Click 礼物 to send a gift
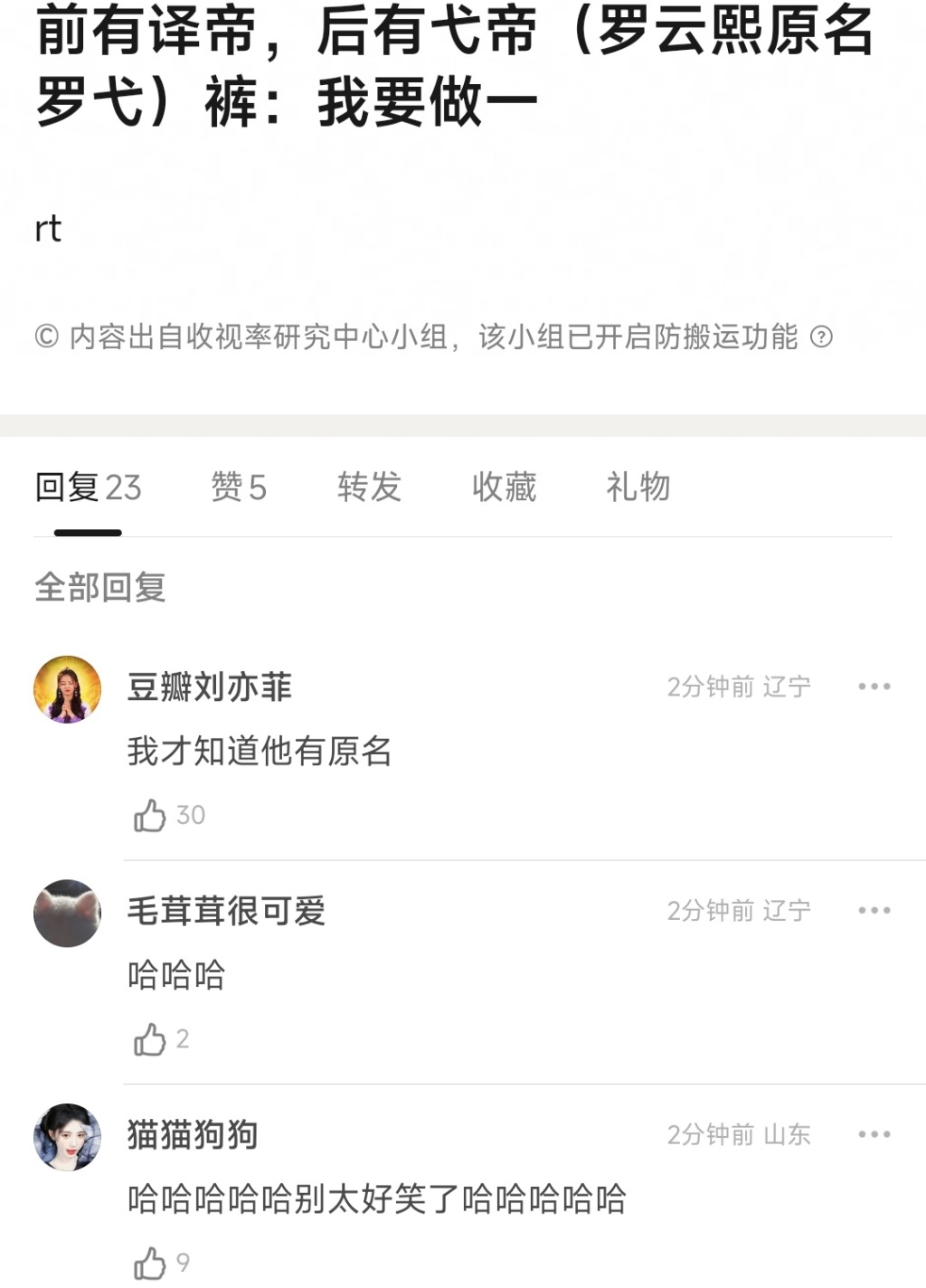Image resolution: width=926 pixels, height=1288 pixels. point(636,488)
